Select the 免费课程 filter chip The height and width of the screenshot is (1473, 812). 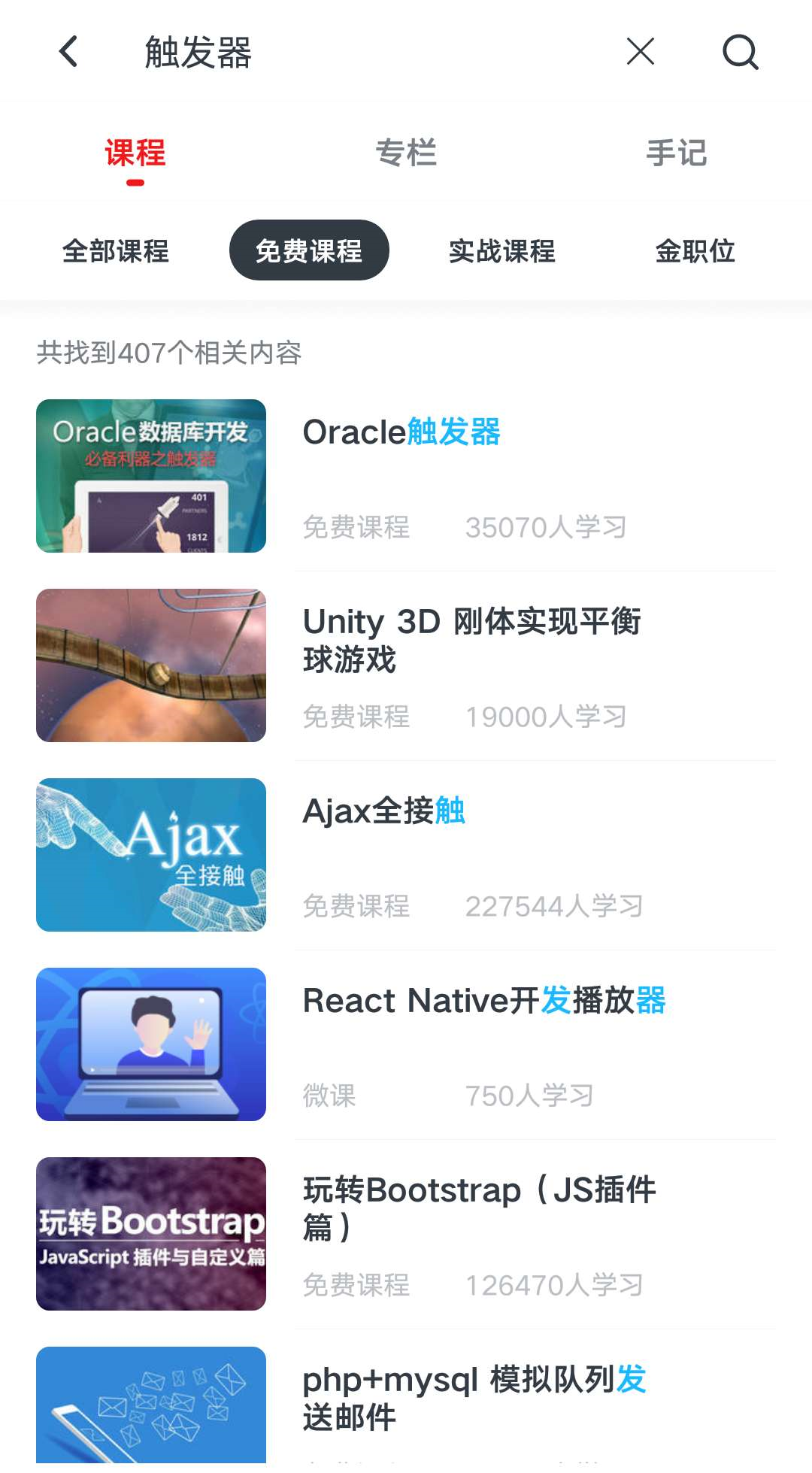[x=309, y=251]
